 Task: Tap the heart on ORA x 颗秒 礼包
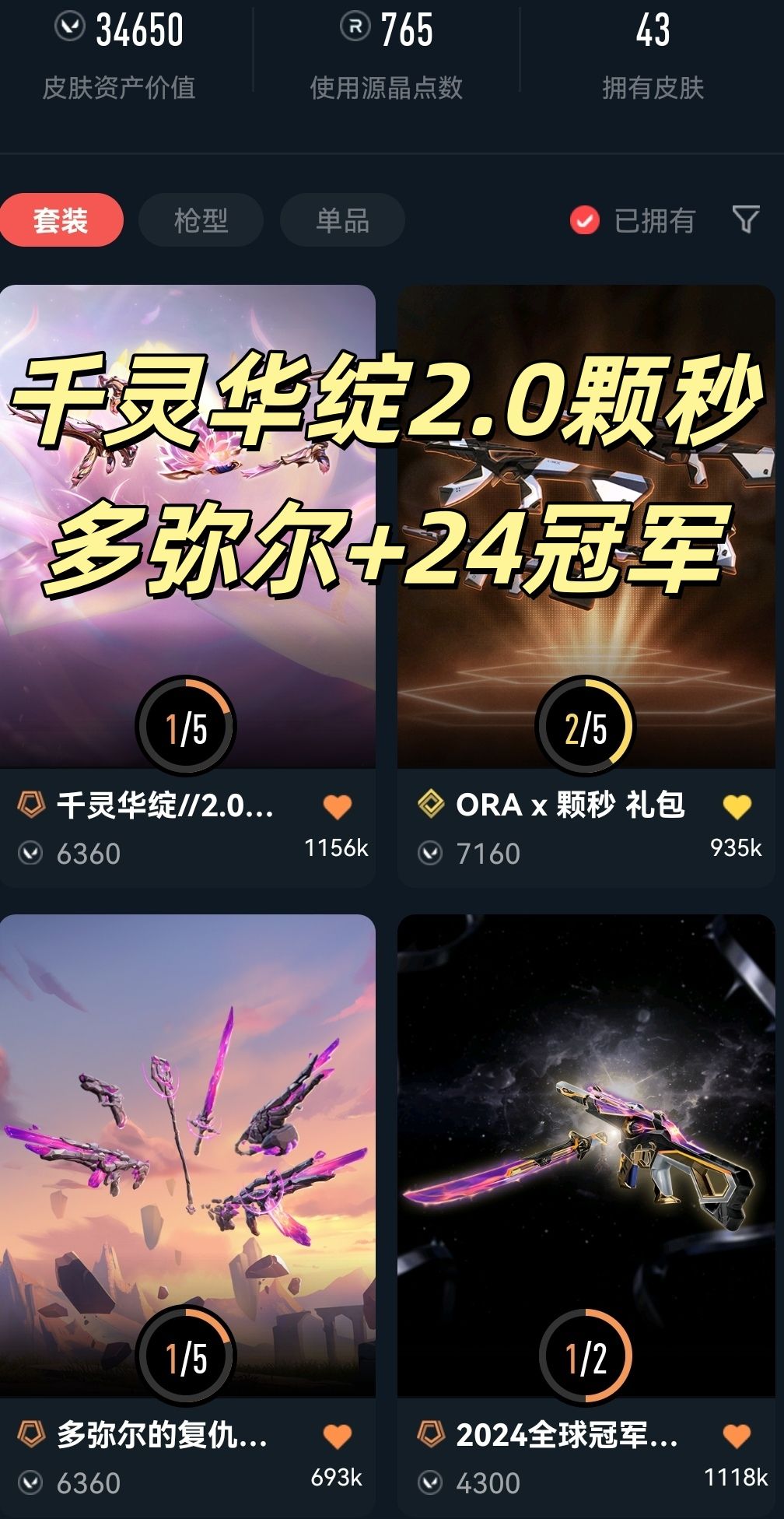point(737,807)
